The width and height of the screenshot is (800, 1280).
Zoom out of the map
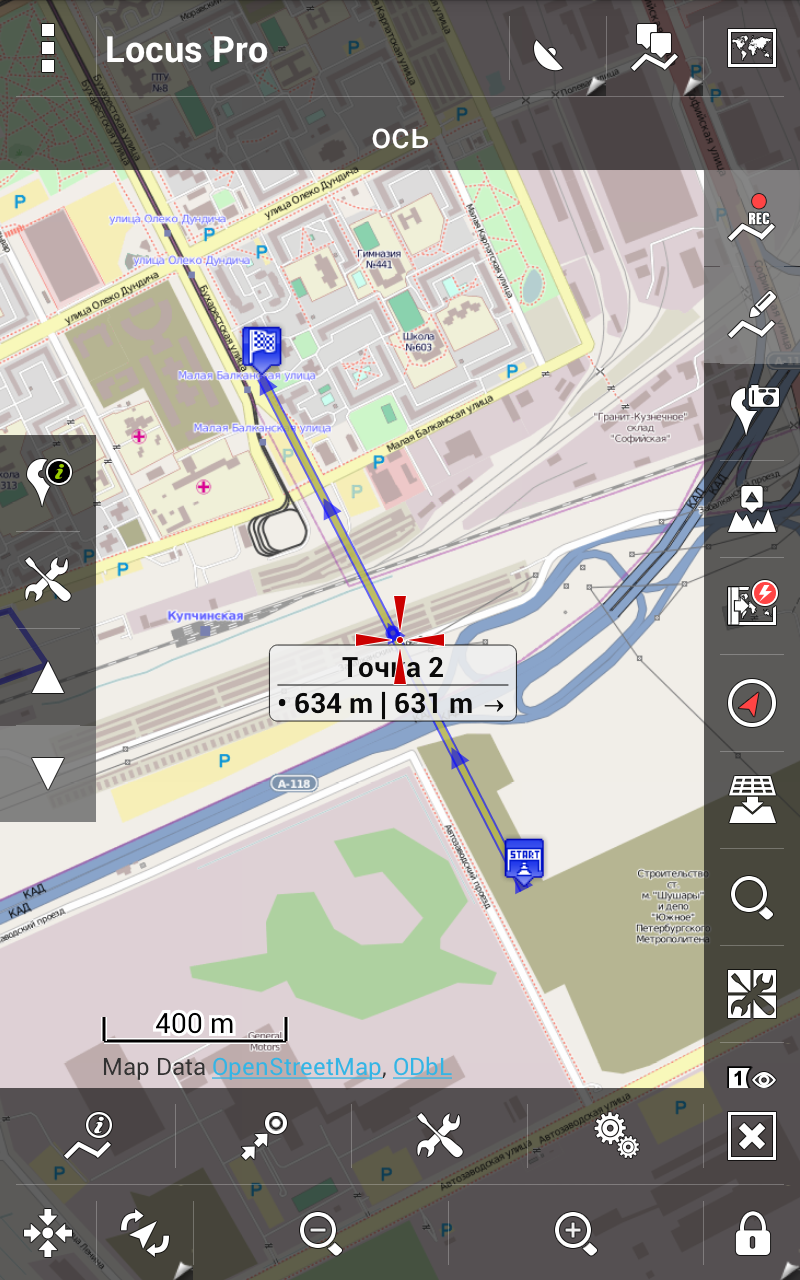coord(320,1233)
